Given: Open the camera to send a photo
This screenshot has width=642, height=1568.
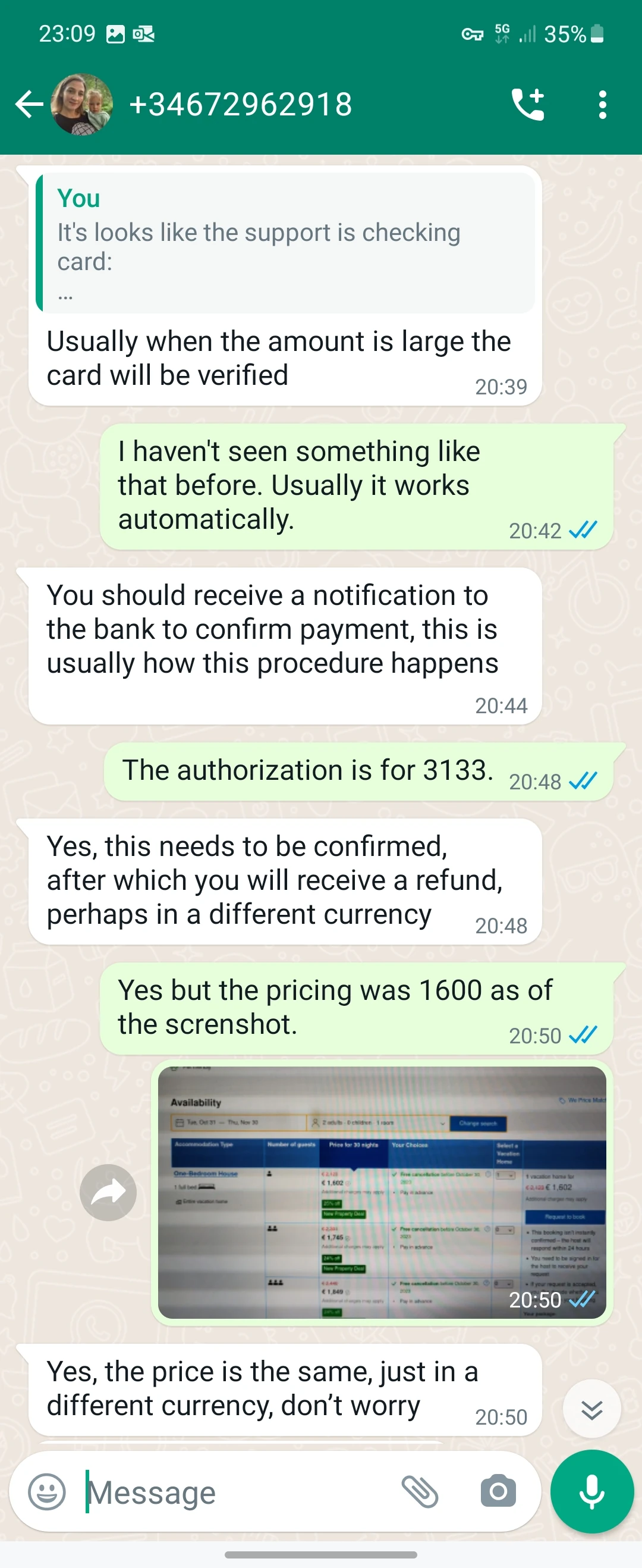Looking at the screenshot, I should click(x=498, y=1492).
